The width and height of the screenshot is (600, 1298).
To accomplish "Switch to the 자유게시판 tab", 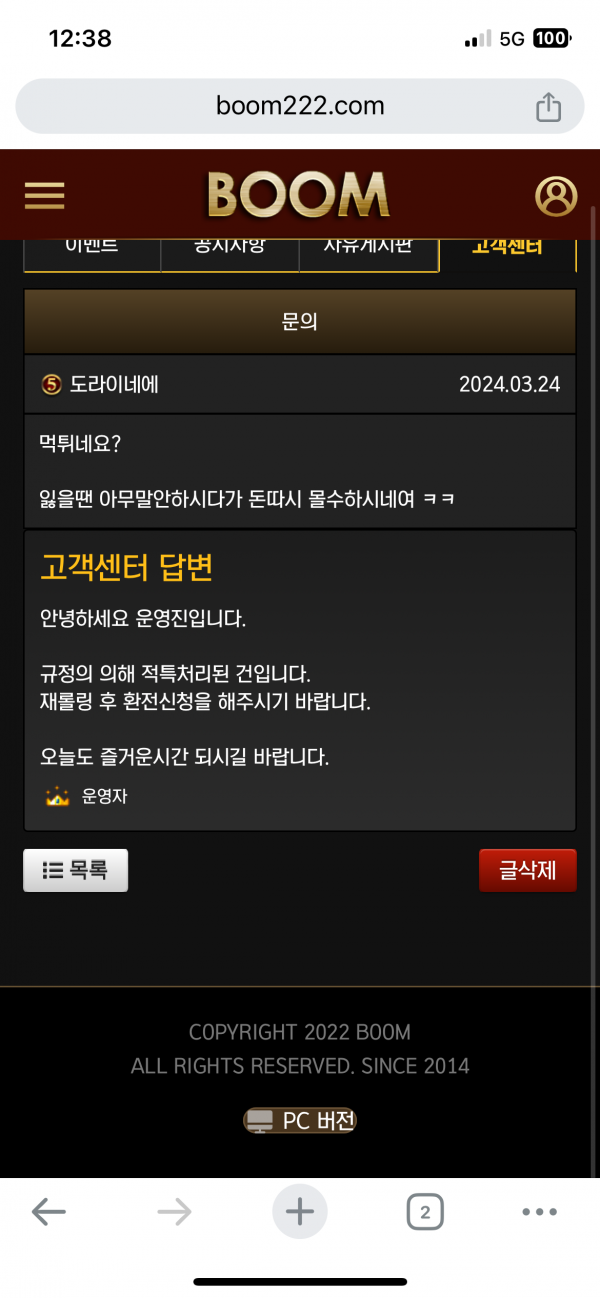I will pyautogui.click(x=369, y=255).
